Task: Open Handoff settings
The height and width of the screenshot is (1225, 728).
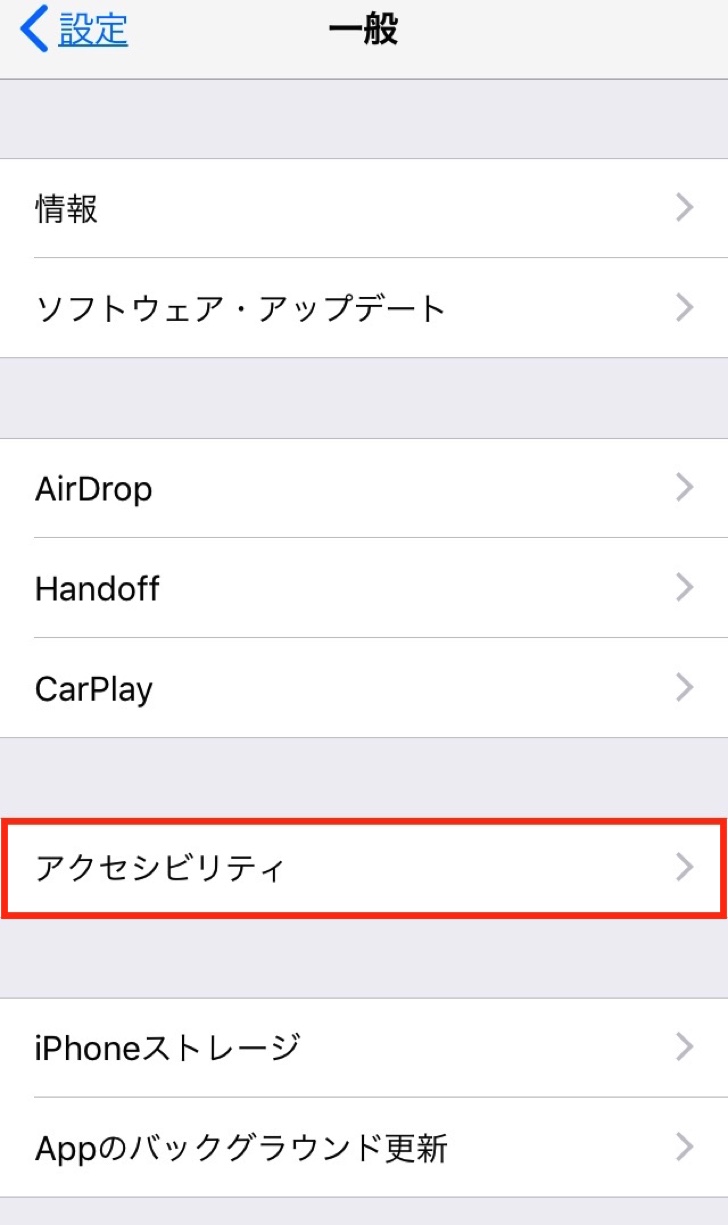Action: (364, 588)
